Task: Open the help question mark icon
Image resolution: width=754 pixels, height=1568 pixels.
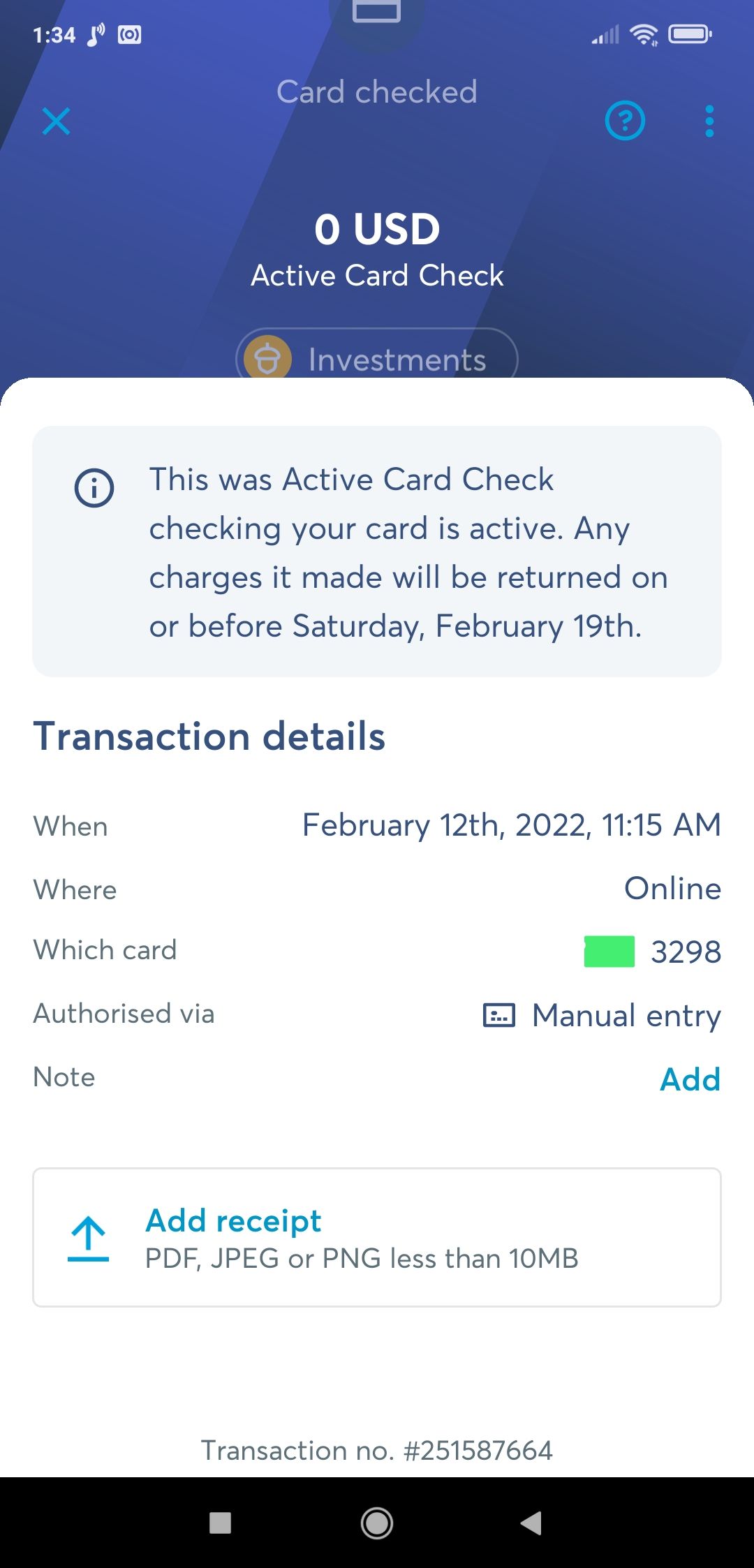Action: (624, 121)
